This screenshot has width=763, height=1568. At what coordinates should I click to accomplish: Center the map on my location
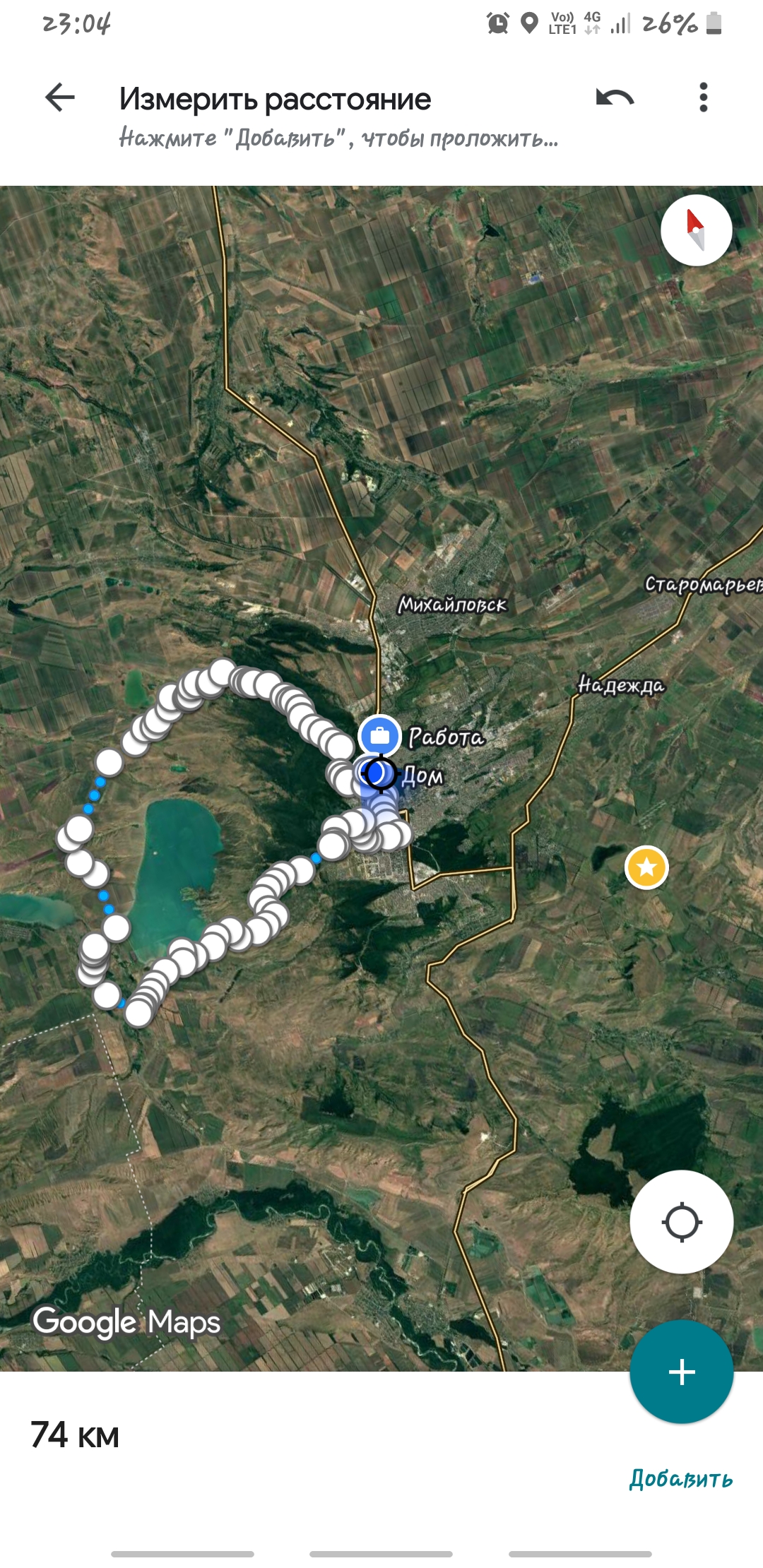tap(681, 1222)
